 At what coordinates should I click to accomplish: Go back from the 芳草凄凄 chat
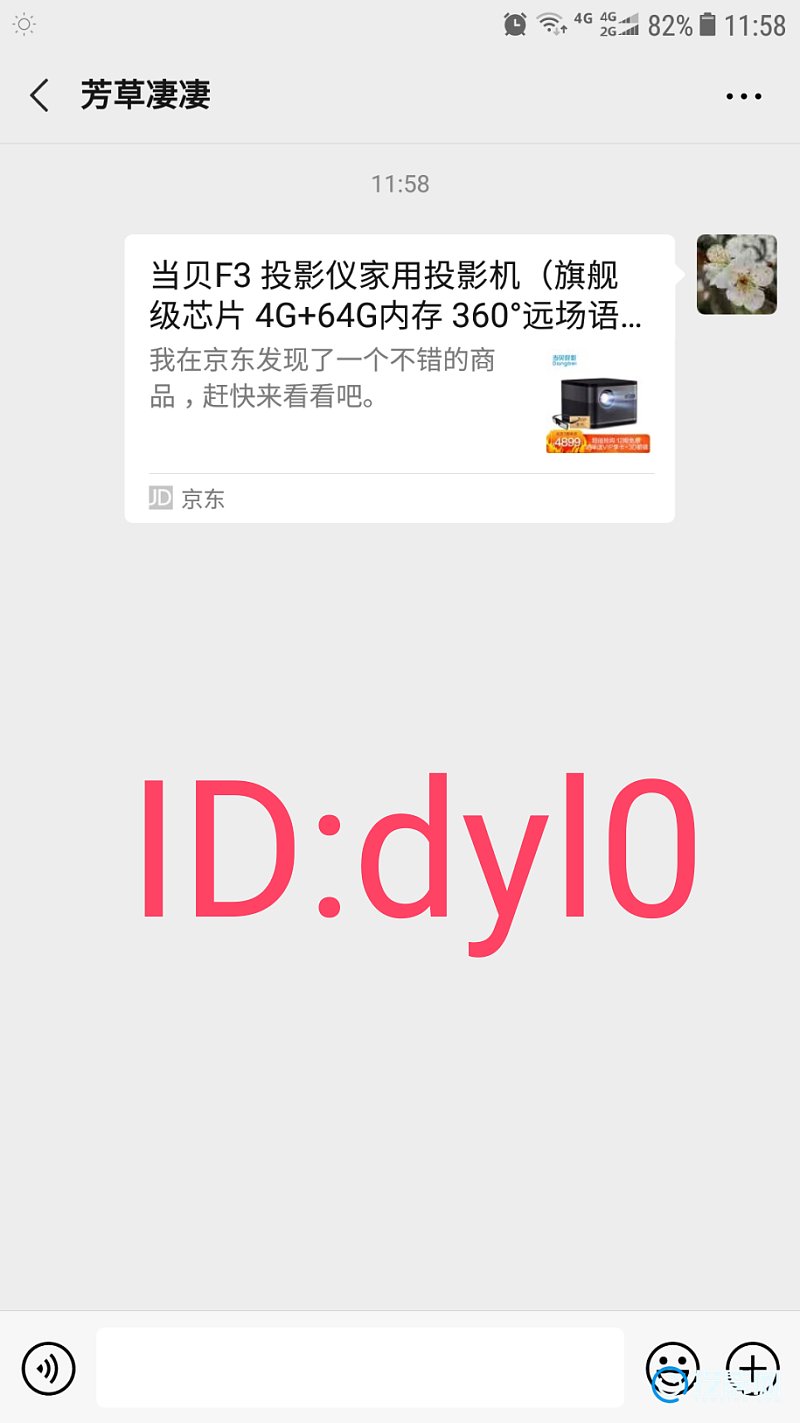point(39,96)
